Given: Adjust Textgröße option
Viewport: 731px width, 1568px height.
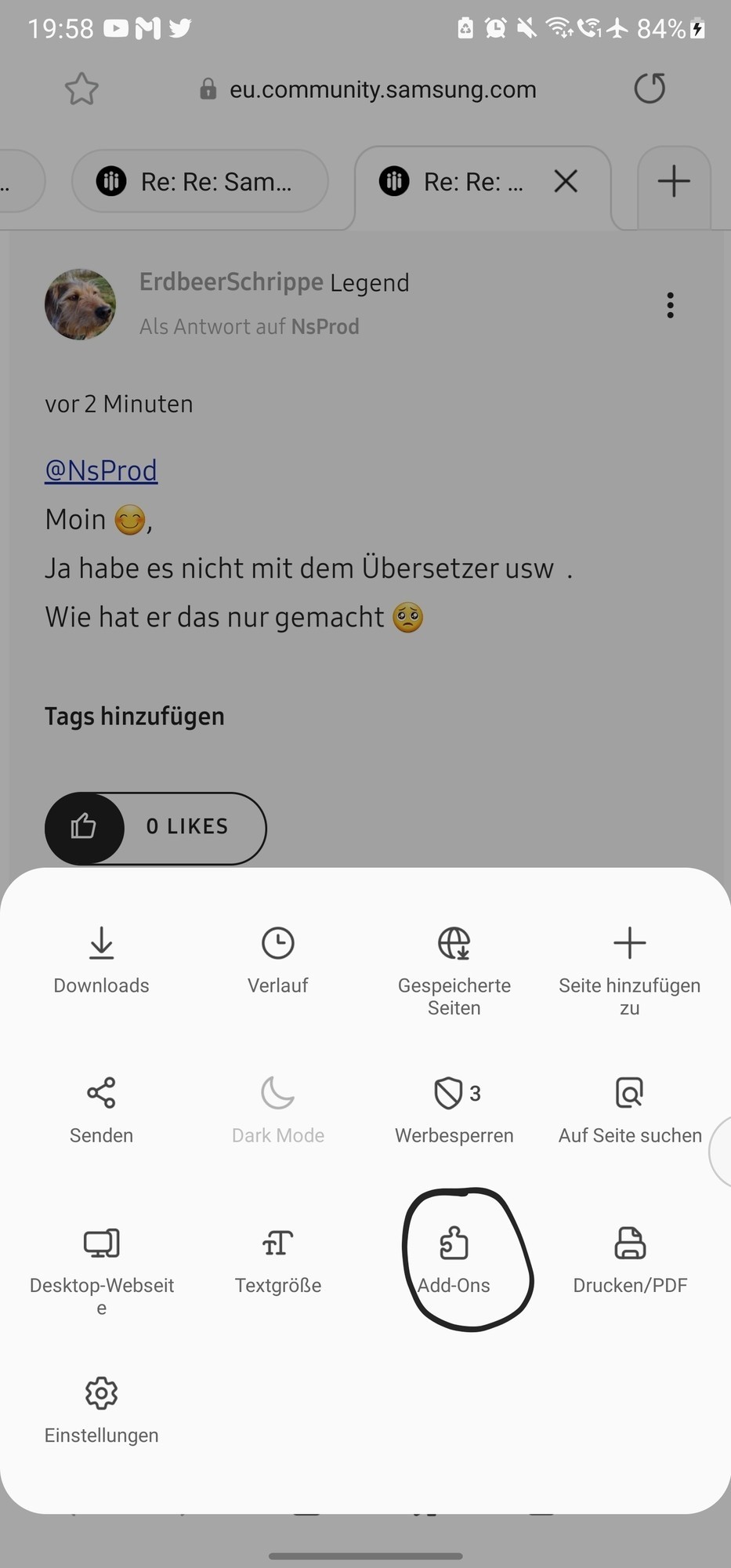Looking at the screenshot, I should pyautogui.click(x=277, y=1258).
